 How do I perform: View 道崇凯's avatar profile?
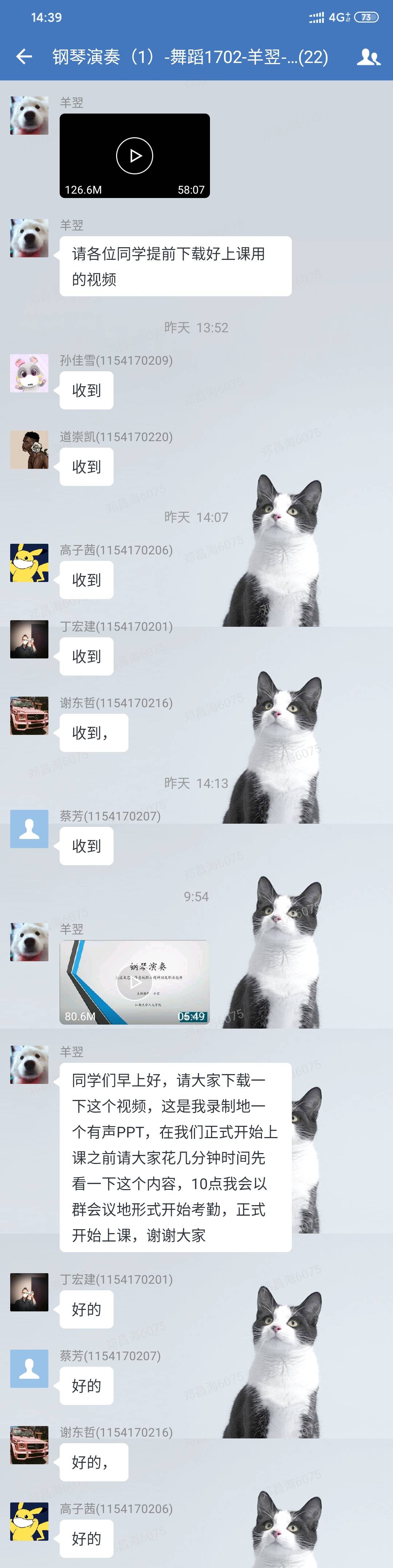click(x=29, y=450)
